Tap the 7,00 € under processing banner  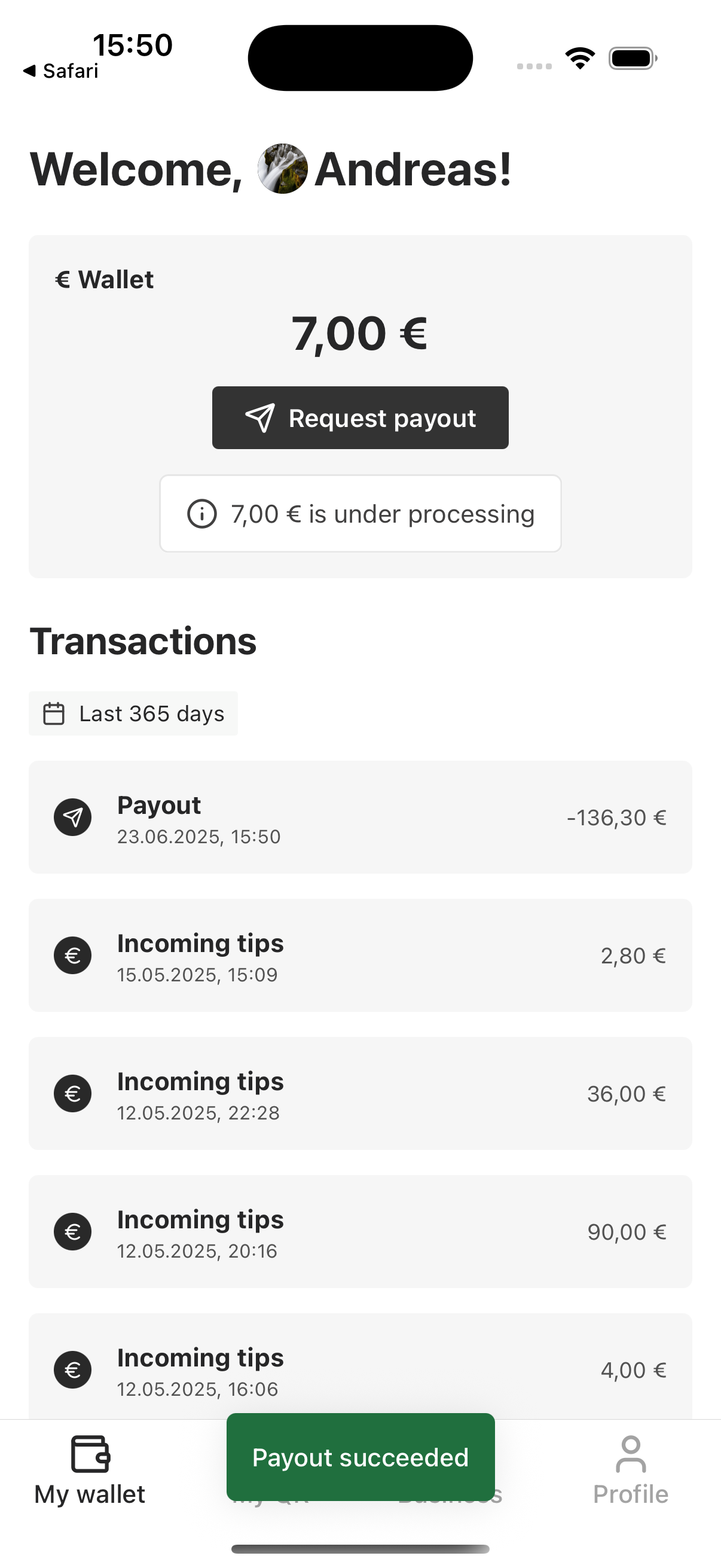(360, 513)
